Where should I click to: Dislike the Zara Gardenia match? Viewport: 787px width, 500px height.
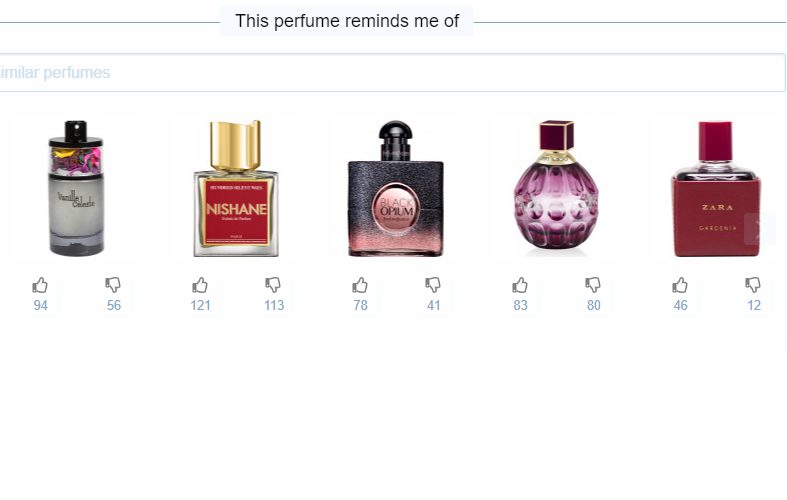(753, 285)
